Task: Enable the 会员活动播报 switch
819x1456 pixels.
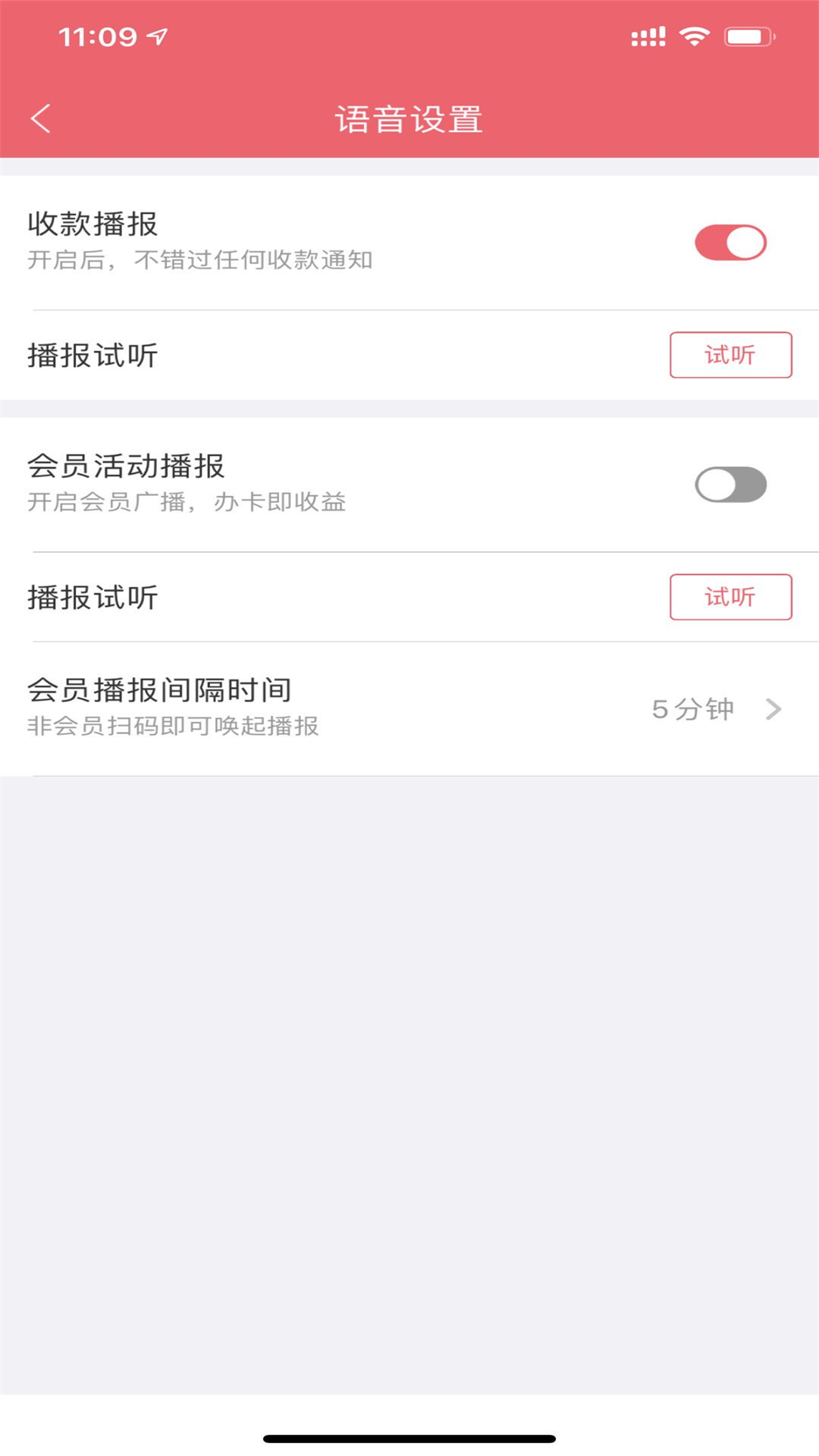Action: coord(730,484)
